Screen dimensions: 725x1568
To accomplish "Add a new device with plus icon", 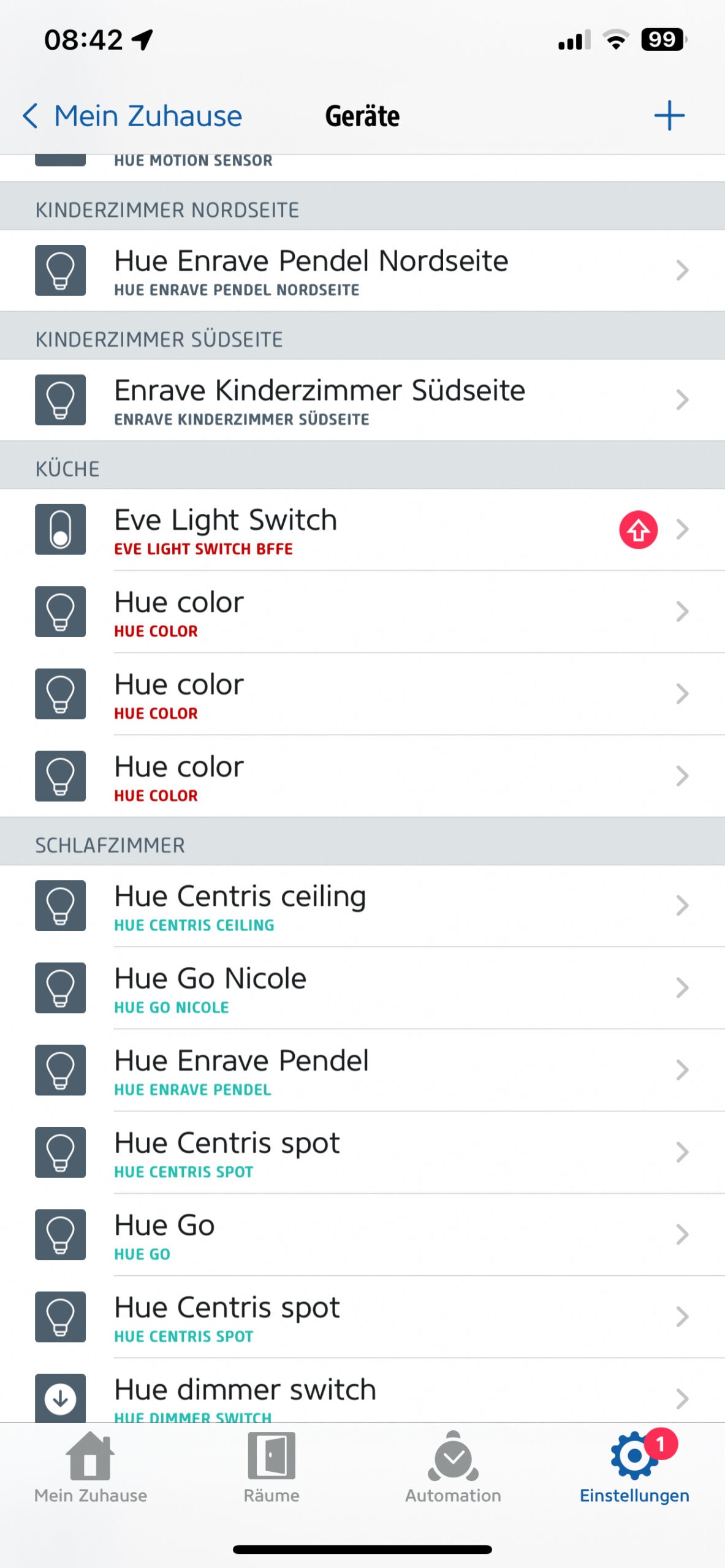I will [669, 116].
